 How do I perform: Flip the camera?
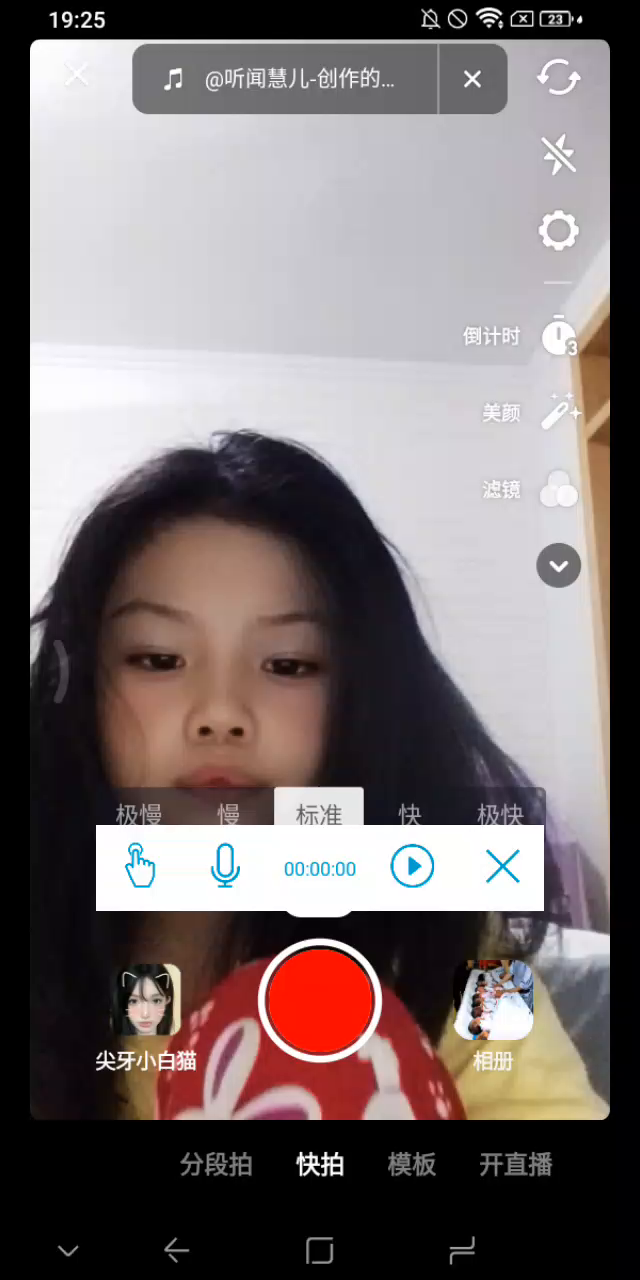coord(558,78)
